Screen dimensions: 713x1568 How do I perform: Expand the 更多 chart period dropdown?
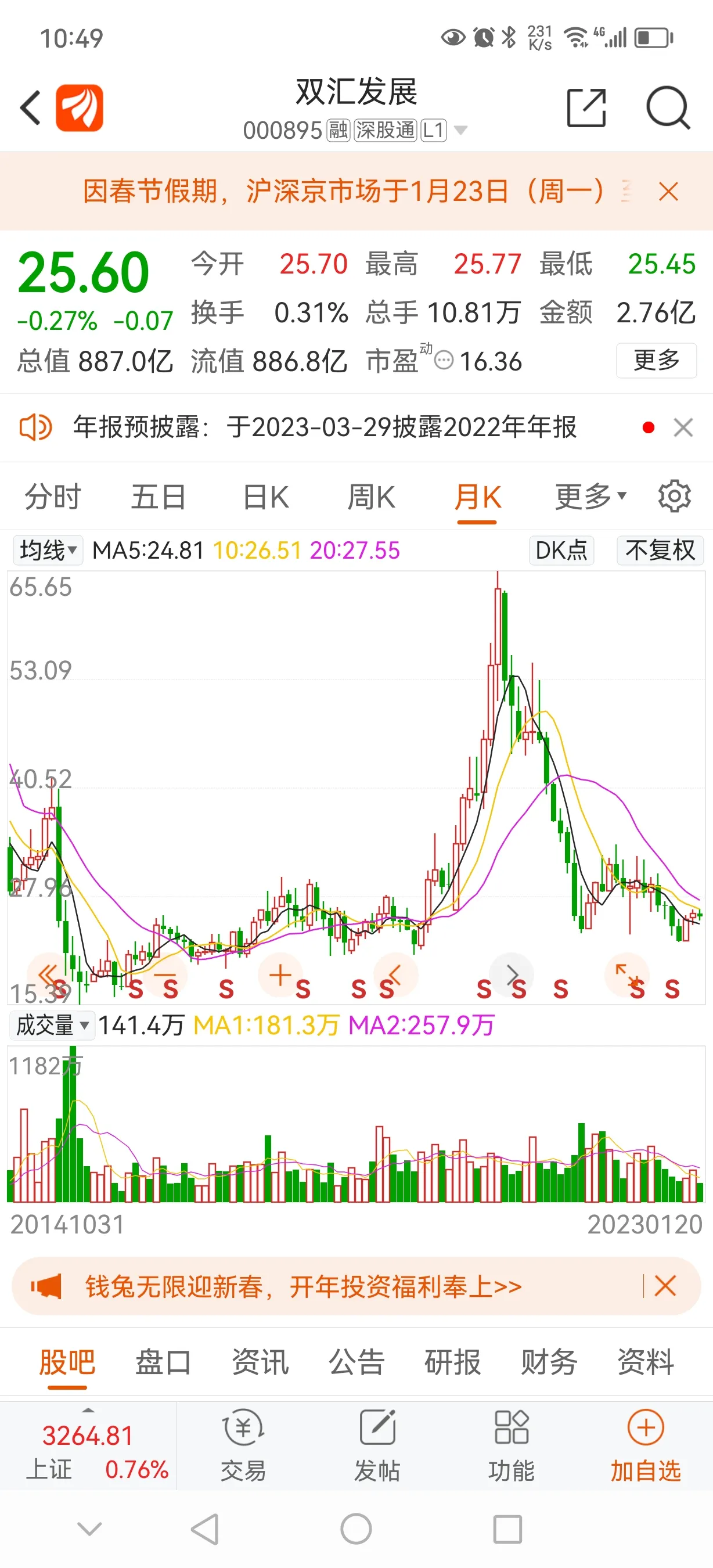[589, 497]
